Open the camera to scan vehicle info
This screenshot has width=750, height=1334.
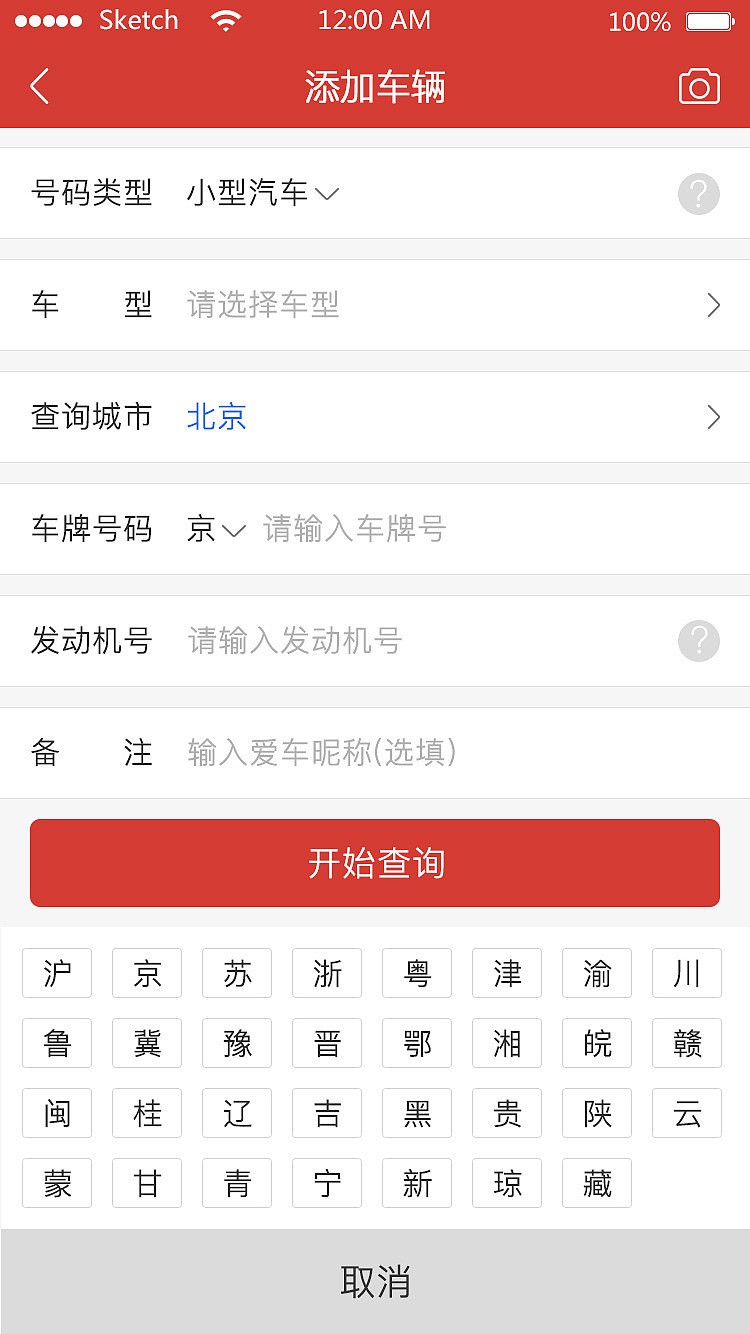pos(699,87)
